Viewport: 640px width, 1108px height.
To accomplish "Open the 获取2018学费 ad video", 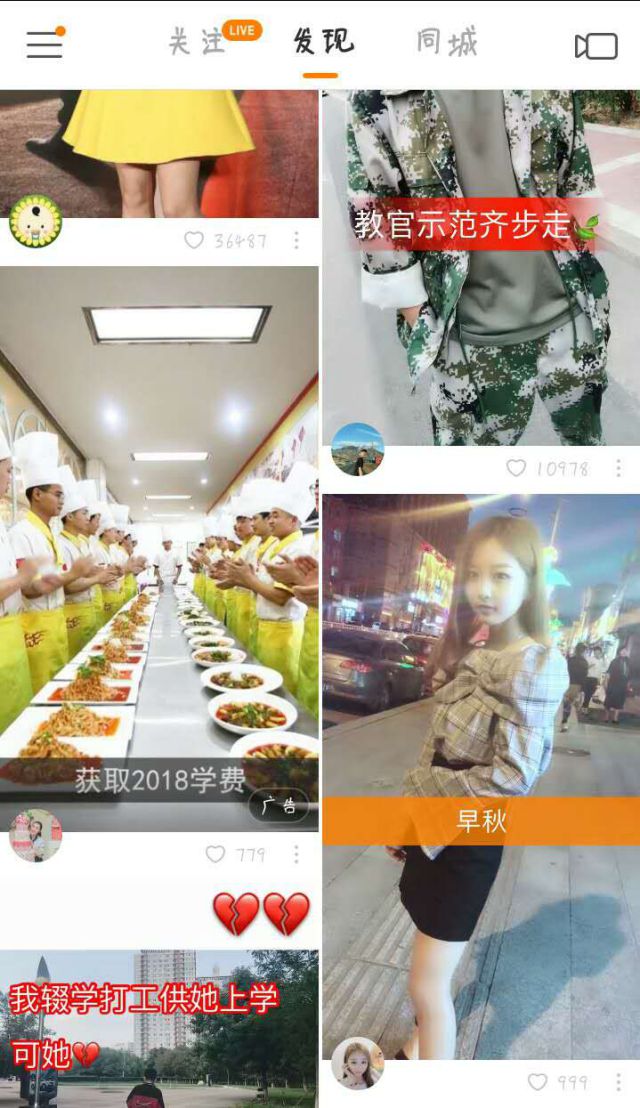I will coord(159,560).
